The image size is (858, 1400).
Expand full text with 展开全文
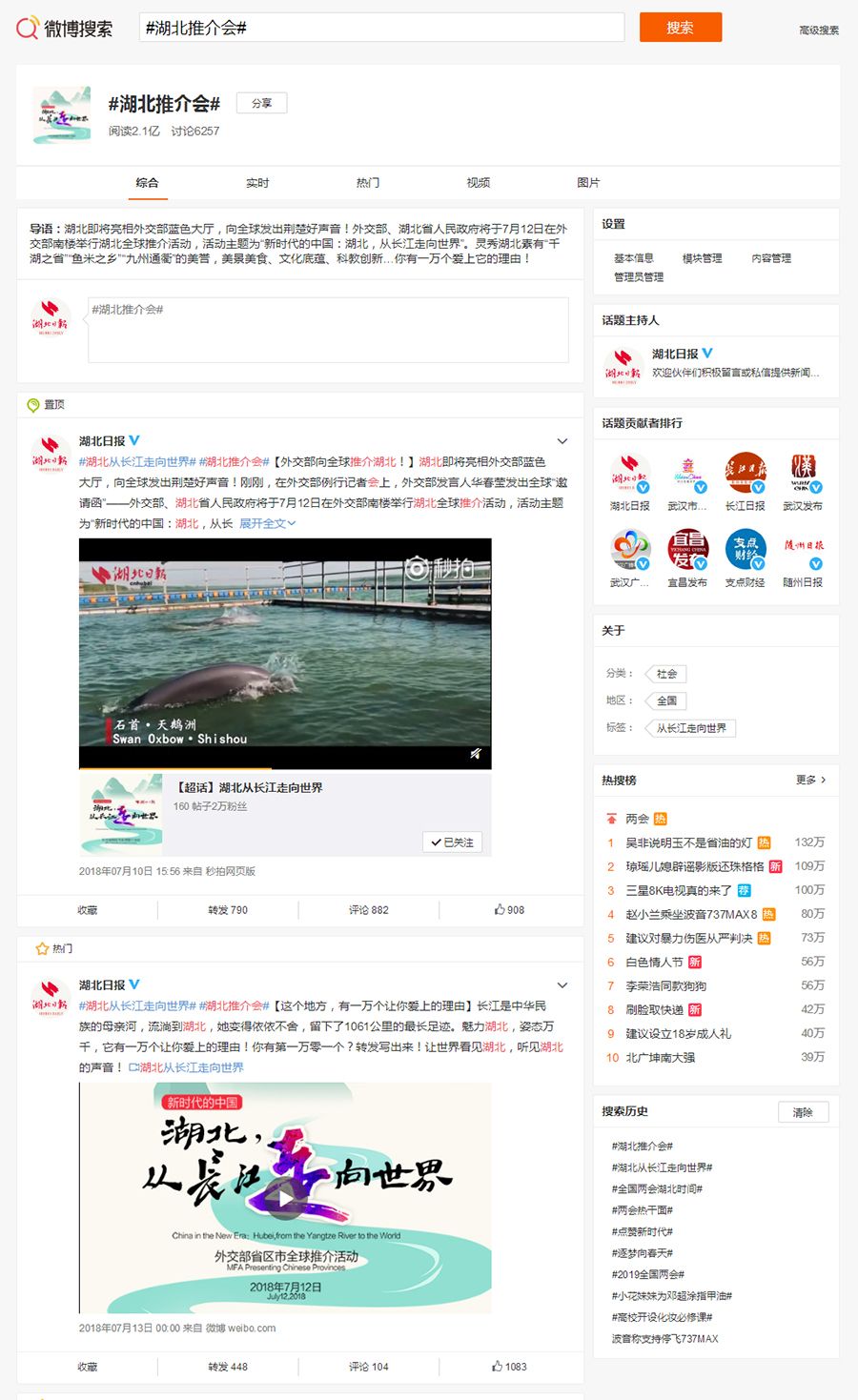point(267,523)
